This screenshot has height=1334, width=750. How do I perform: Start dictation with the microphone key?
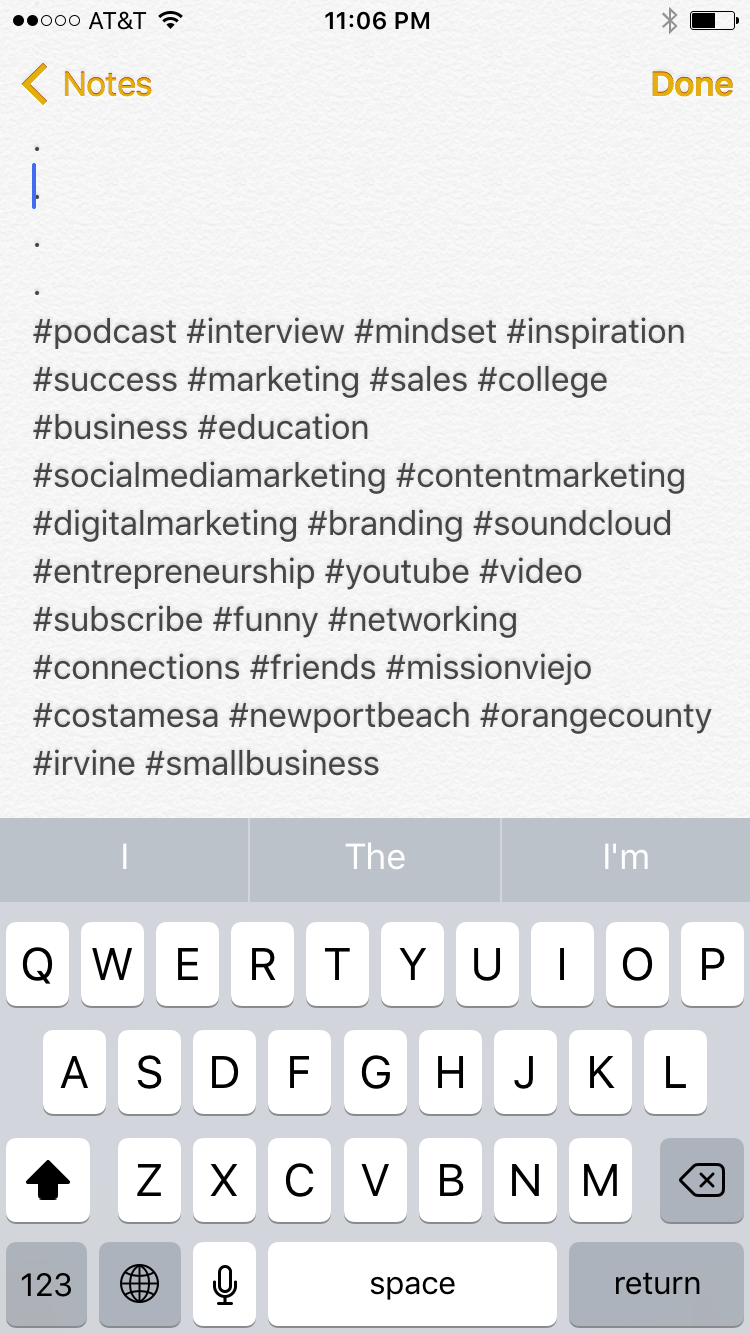tap(224, 1284)
